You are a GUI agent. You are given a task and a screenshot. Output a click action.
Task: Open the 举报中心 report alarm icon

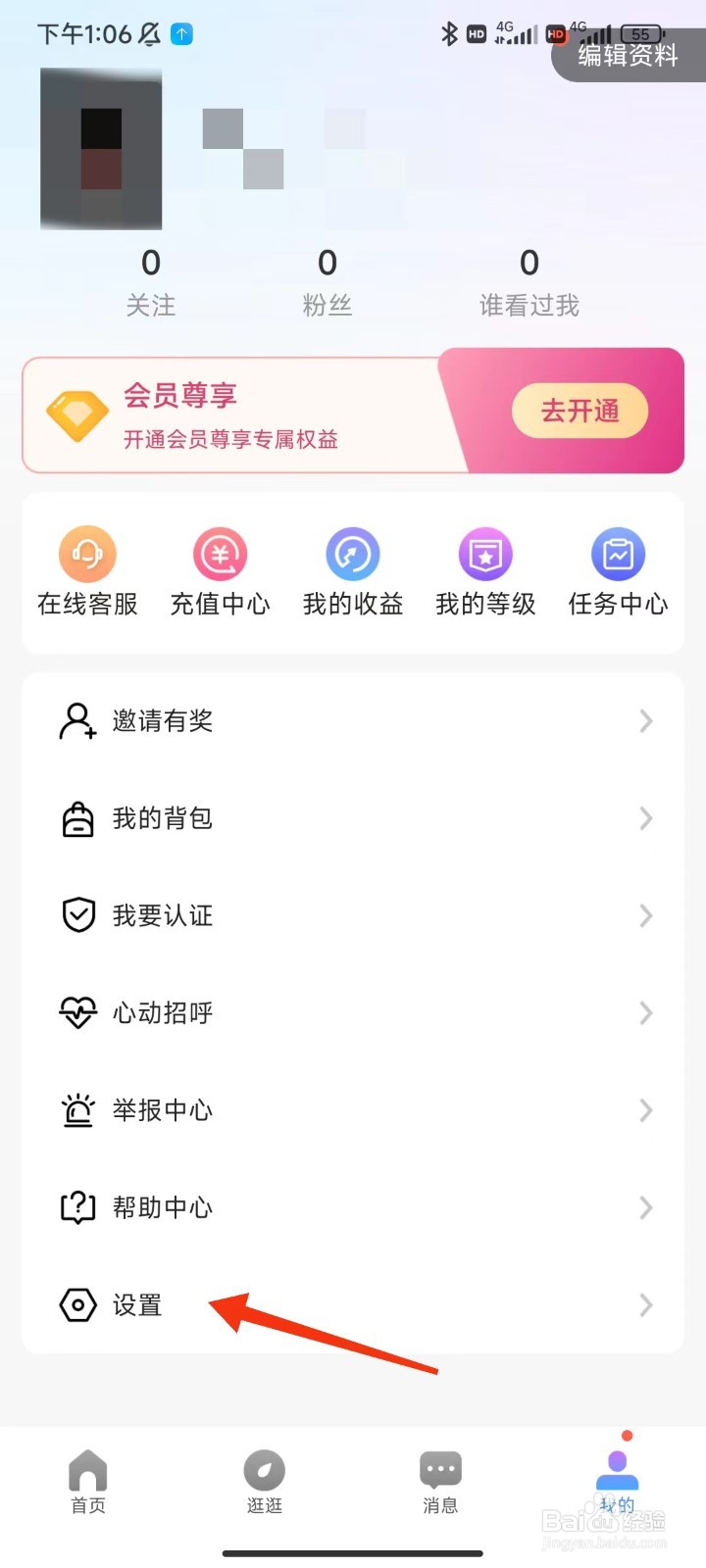coord(77,1109)
